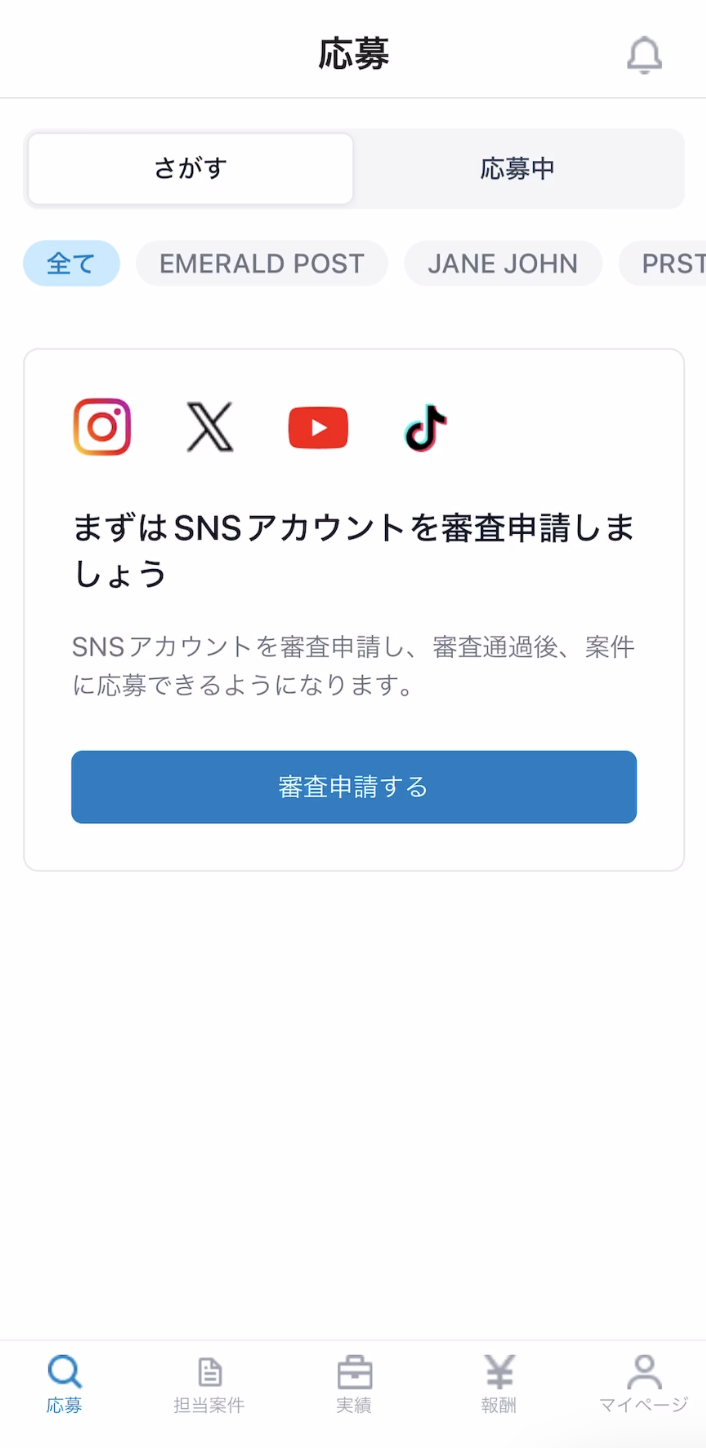Open the 担当案件 tab

click(209, 1385)
